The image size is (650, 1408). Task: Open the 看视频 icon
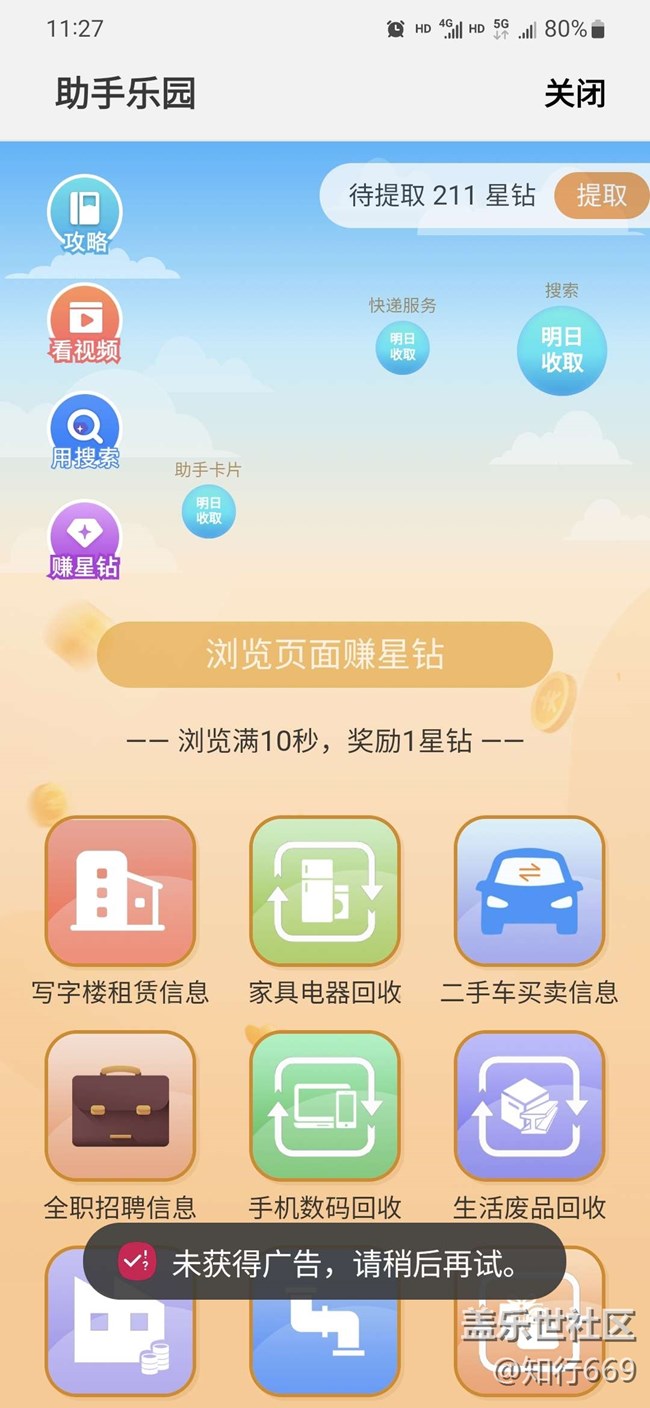coord(85,324)
